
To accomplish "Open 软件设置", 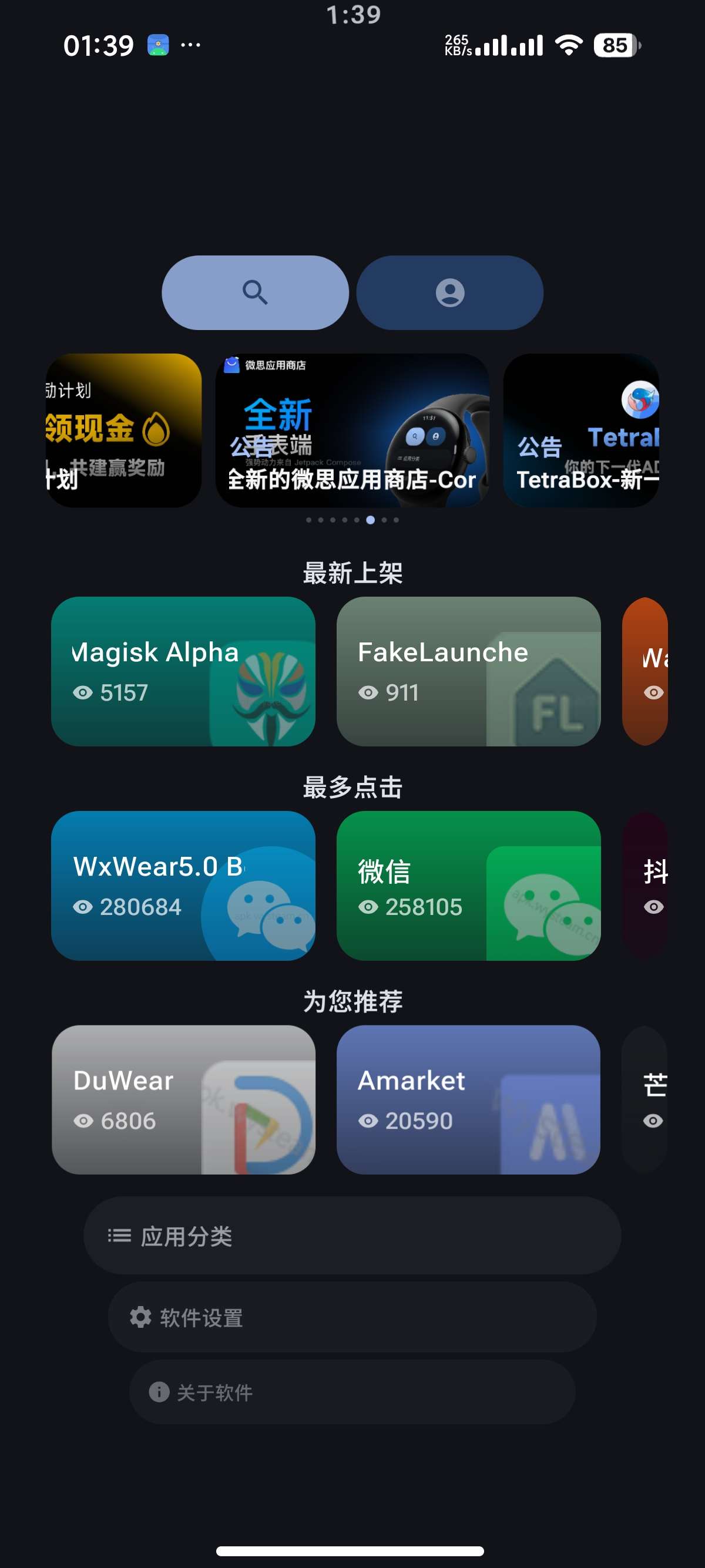I will [352, 1317].
